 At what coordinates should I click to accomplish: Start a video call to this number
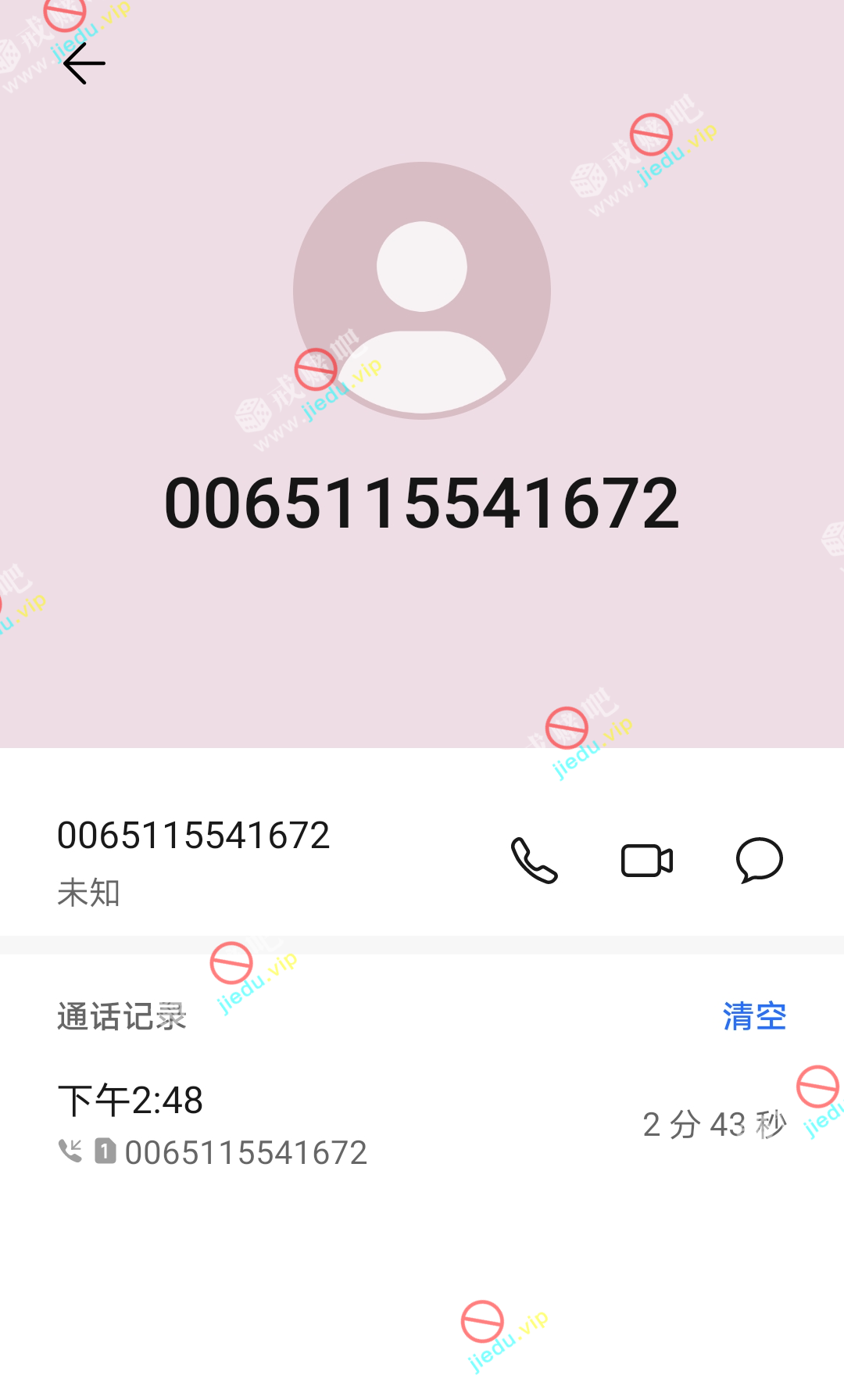(647, 861)
